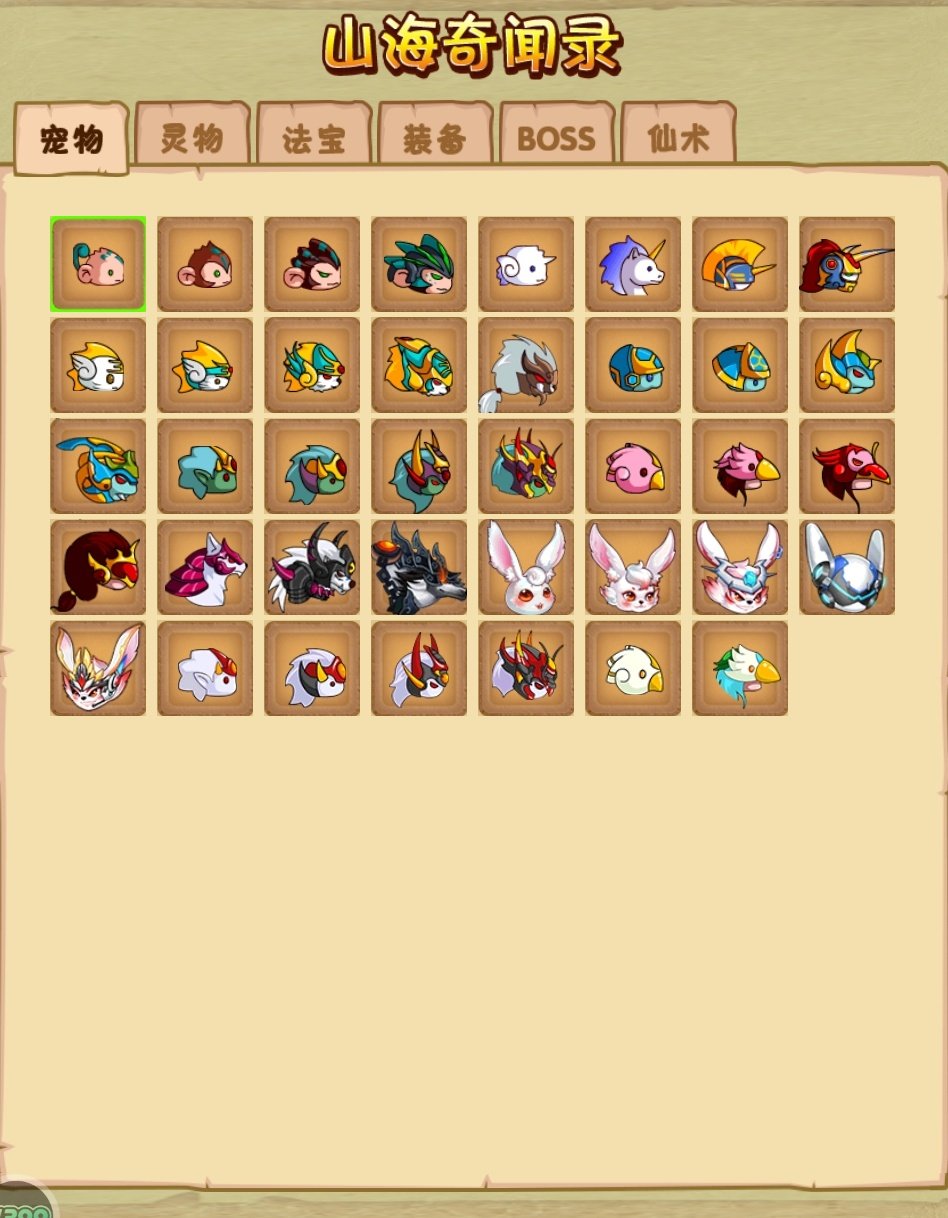Select the red helmet horned pet
This screenshot has width=948, height=1218.
click(x=847, y=265)
